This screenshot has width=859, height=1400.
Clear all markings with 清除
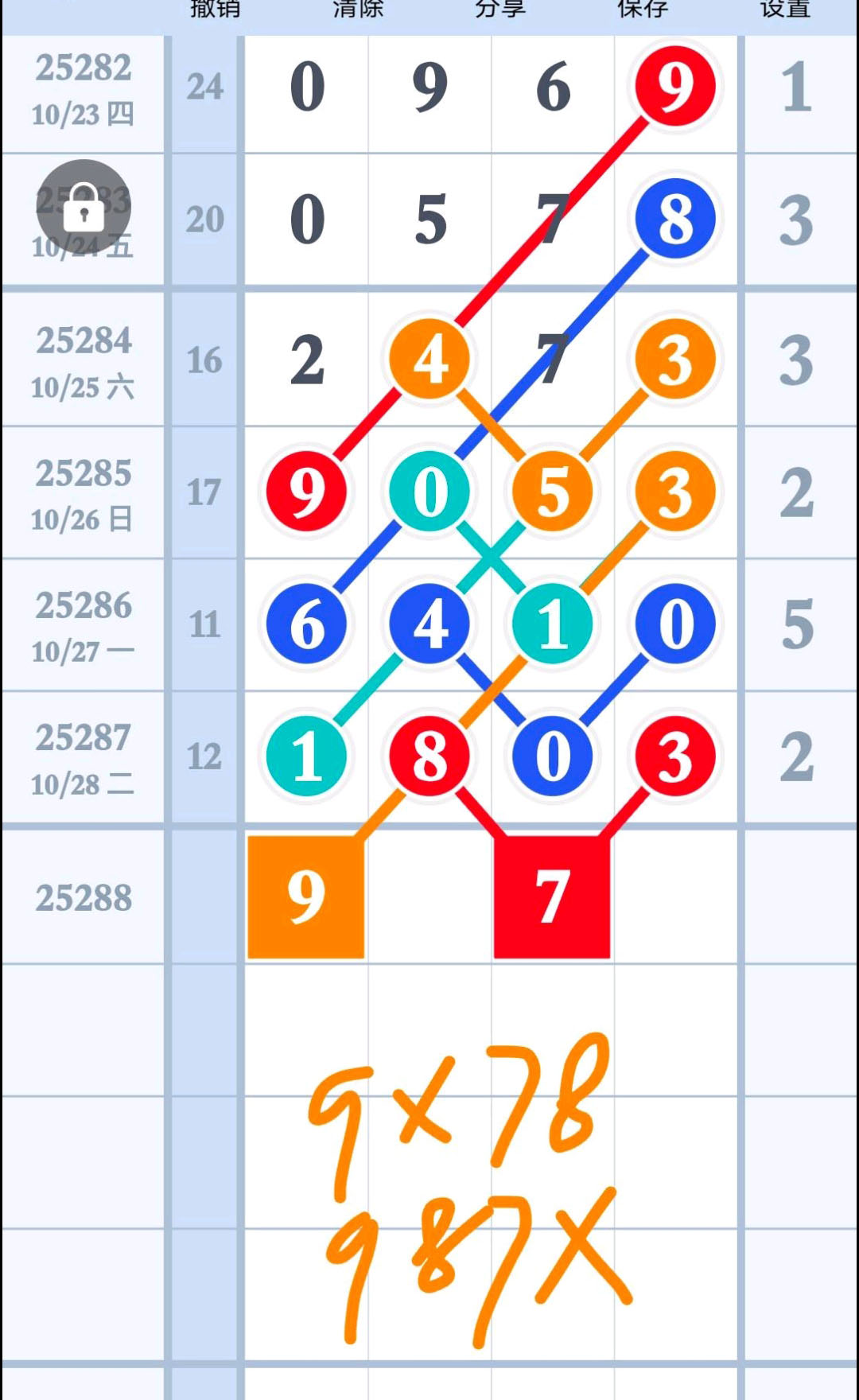(358, 10)
